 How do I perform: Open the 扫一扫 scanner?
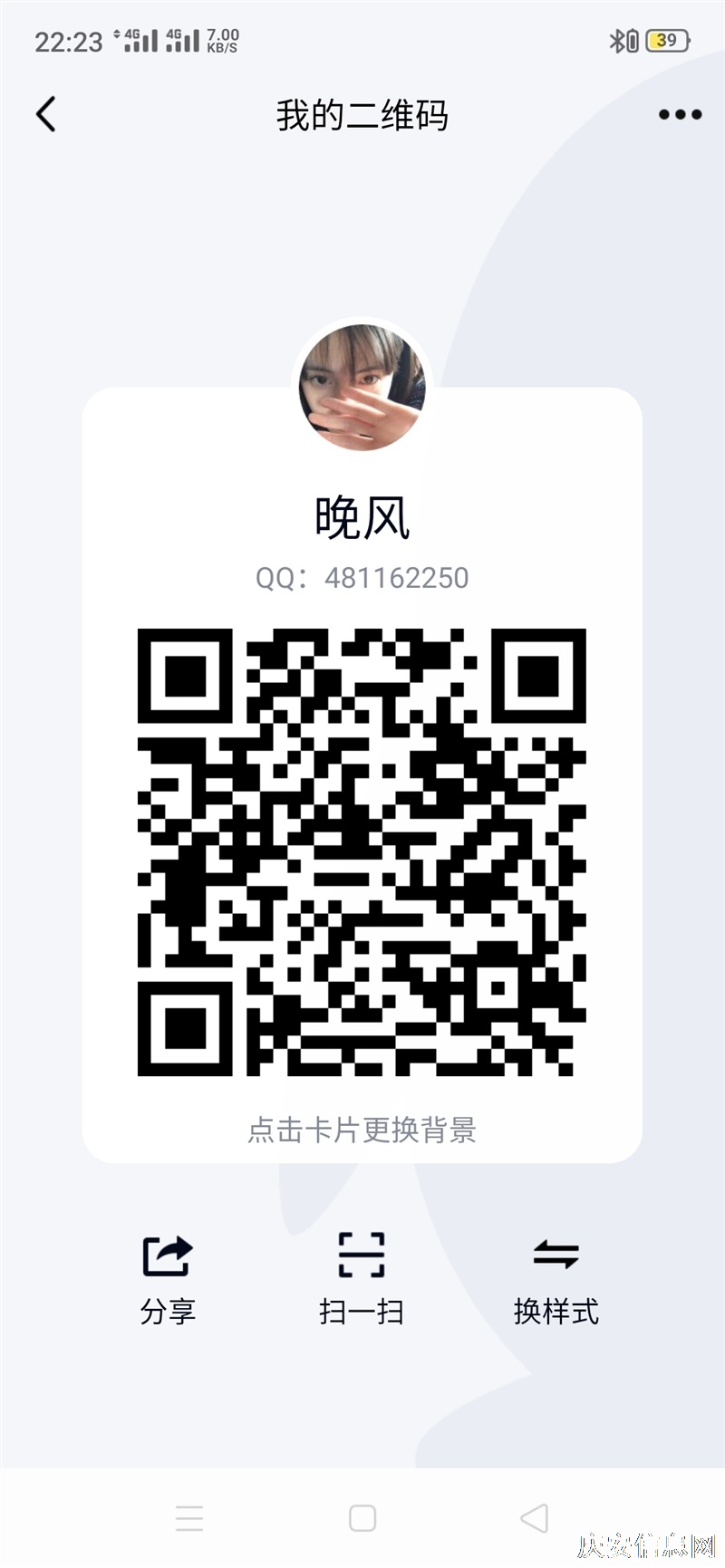(362, 1280)
